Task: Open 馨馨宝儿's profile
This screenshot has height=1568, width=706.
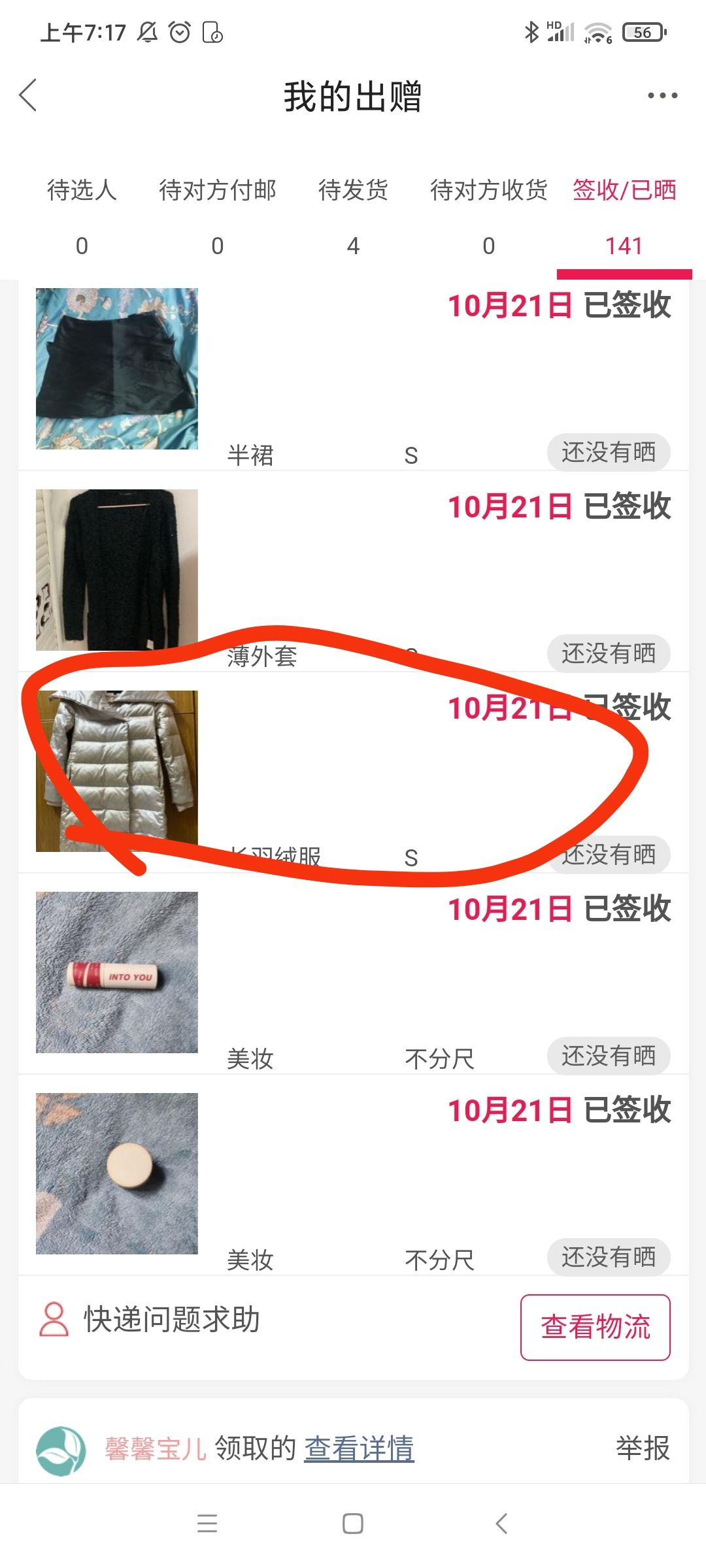Action: tap(155, 1448)
